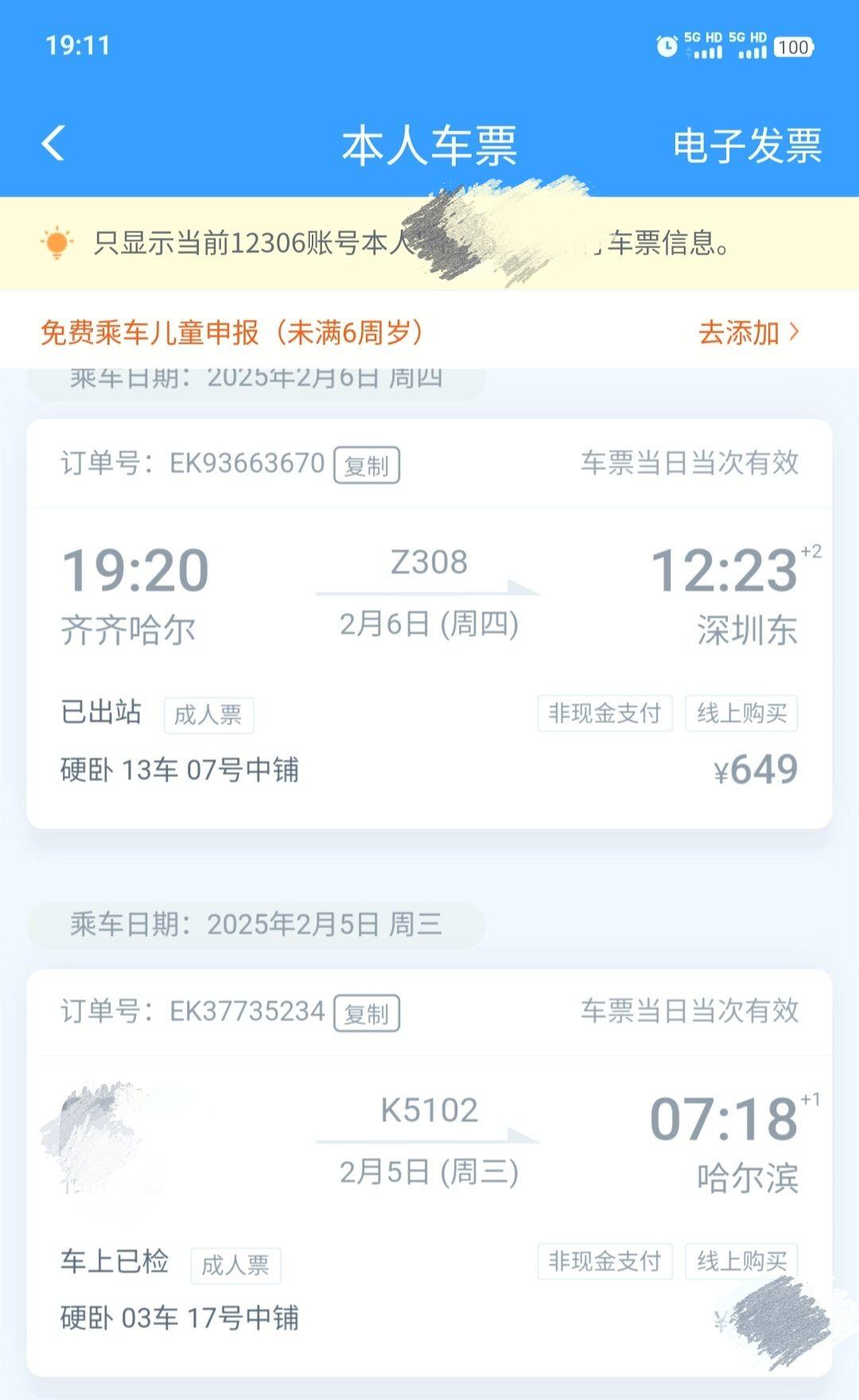Viewport: 859px width, 1400px height.
Task: Go back from 本人车票 page
Action: point(53,145)
